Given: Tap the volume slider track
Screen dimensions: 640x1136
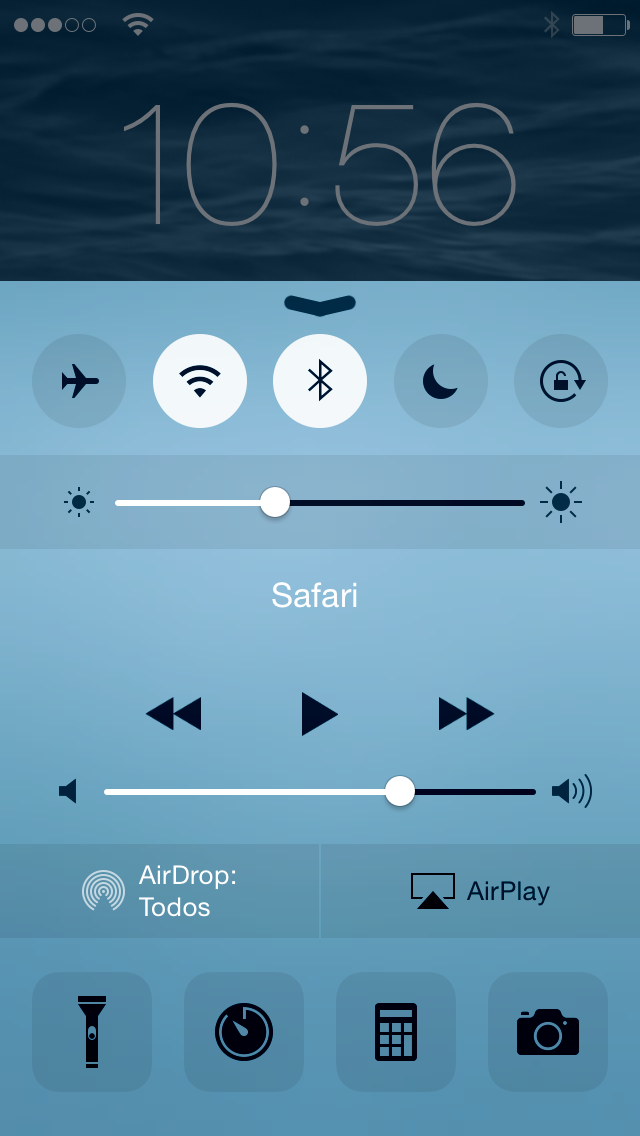Looking at the screenshot, I should click(x=320, y=792).
